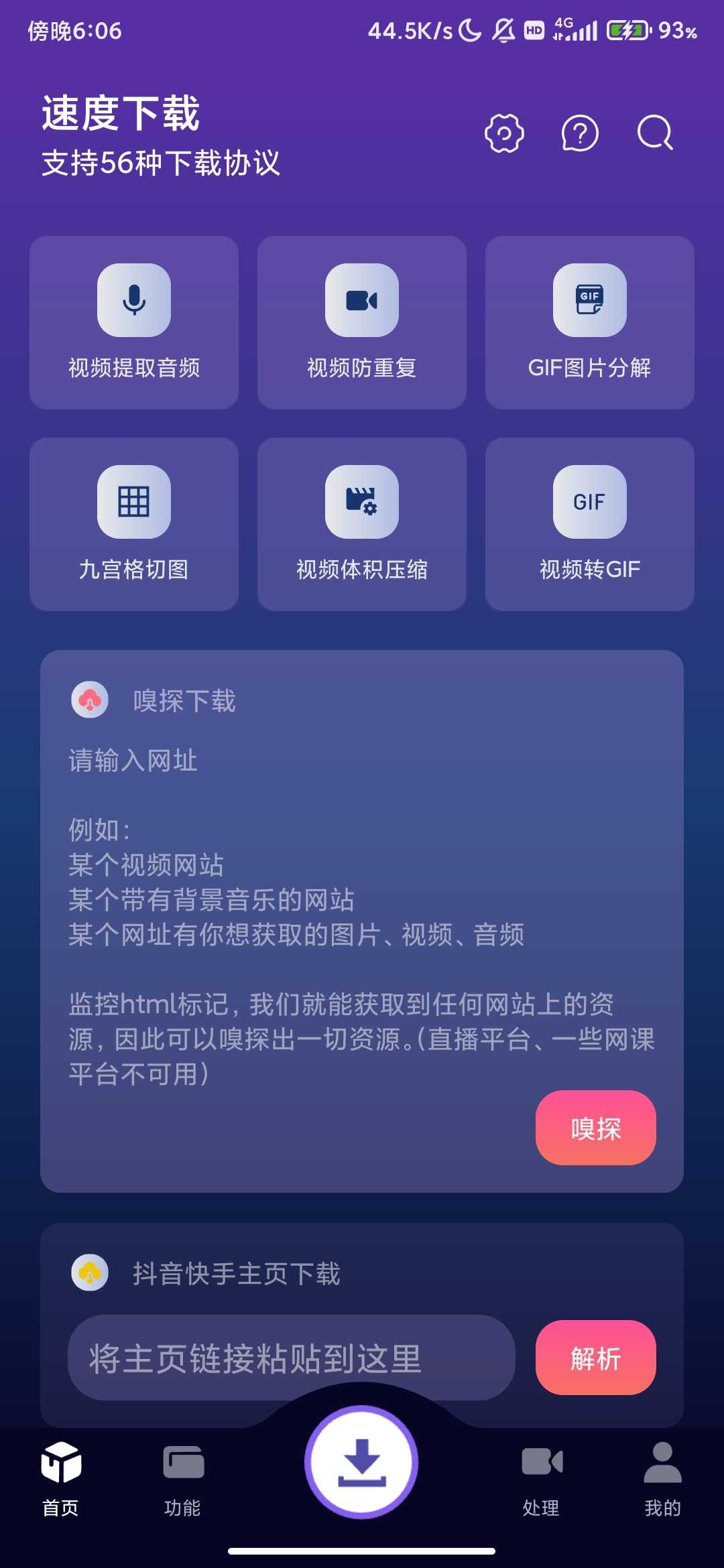The width and height of the screenshot is (724, 1568).
Task: Click the 抖音快手主页下载 yellow cloud icon
Action: tap(90, 1273)
